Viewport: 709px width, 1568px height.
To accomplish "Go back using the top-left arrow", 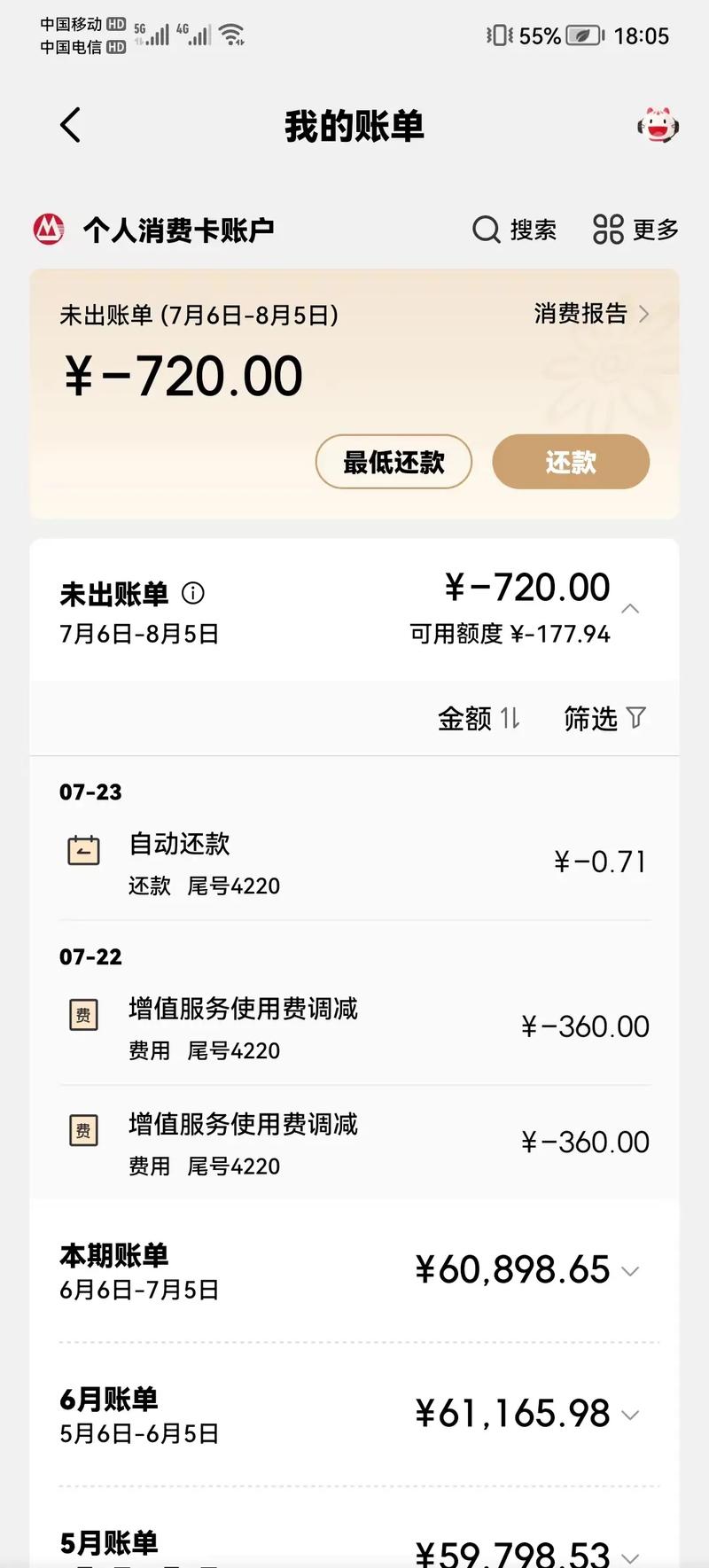I will tap(71, 125).
